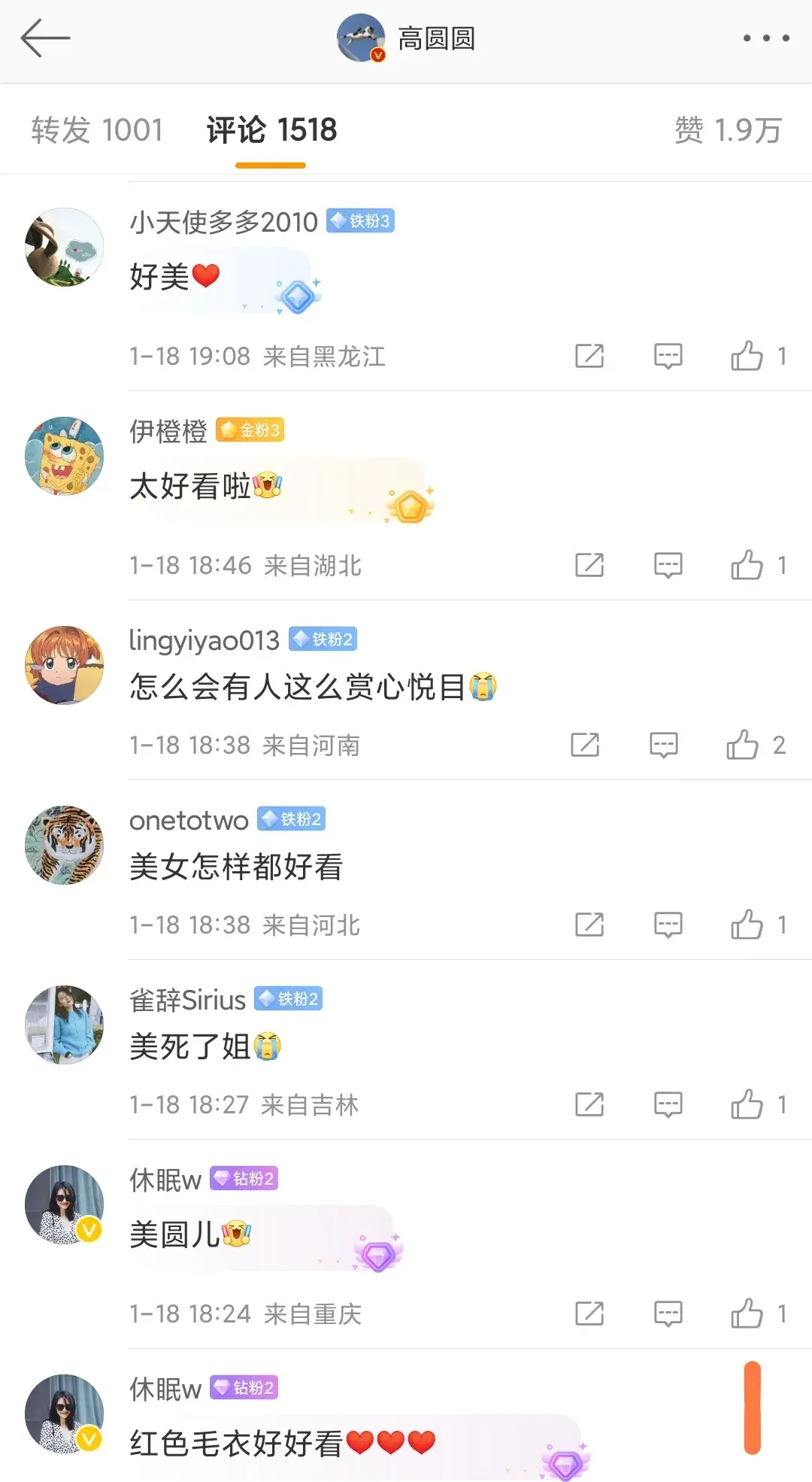
Task: Reply to 雀辞Sirius's comment
Action: coord(668,1104)
